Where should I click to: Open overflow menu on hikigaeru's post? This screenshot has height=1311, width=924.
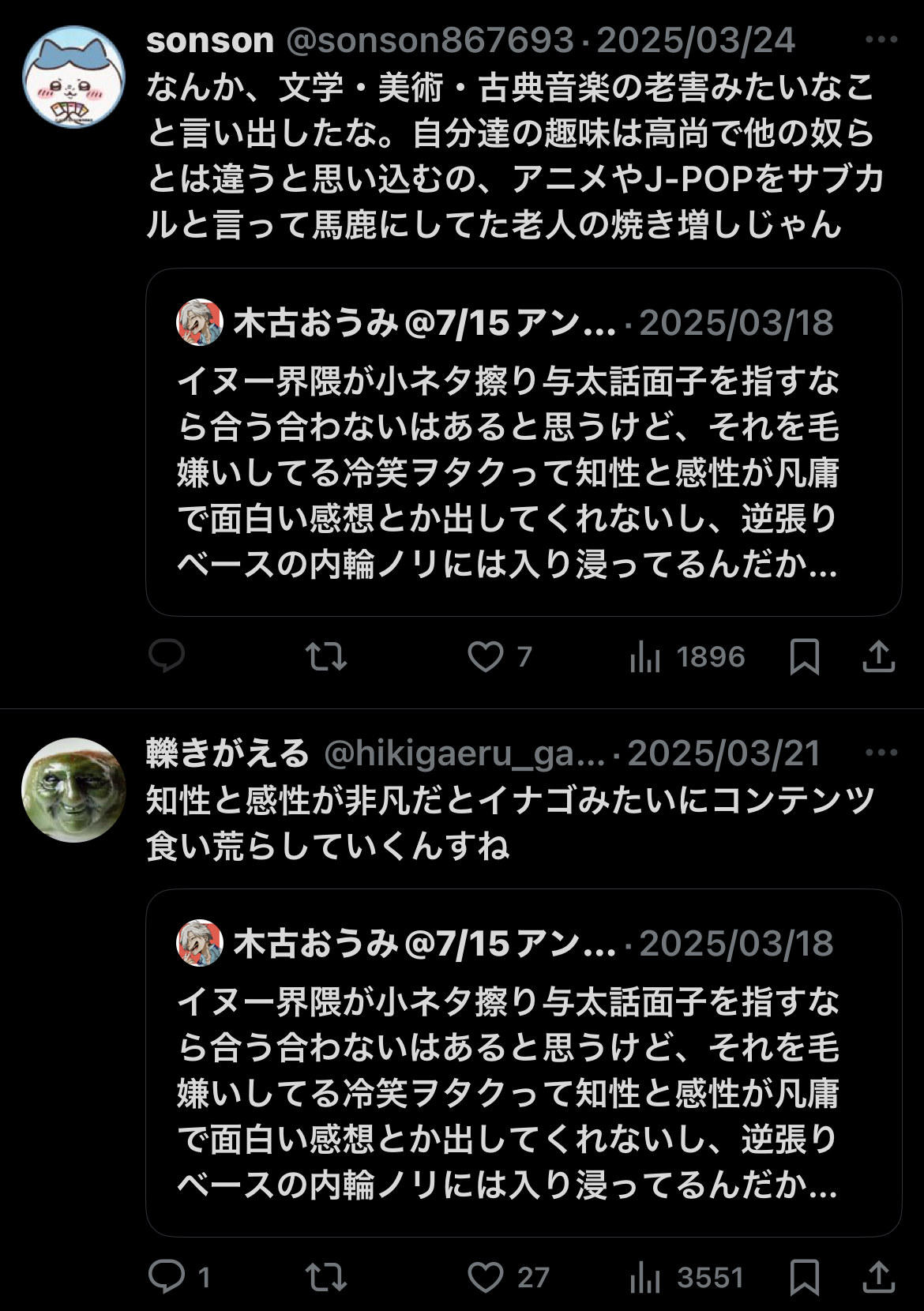881,753
